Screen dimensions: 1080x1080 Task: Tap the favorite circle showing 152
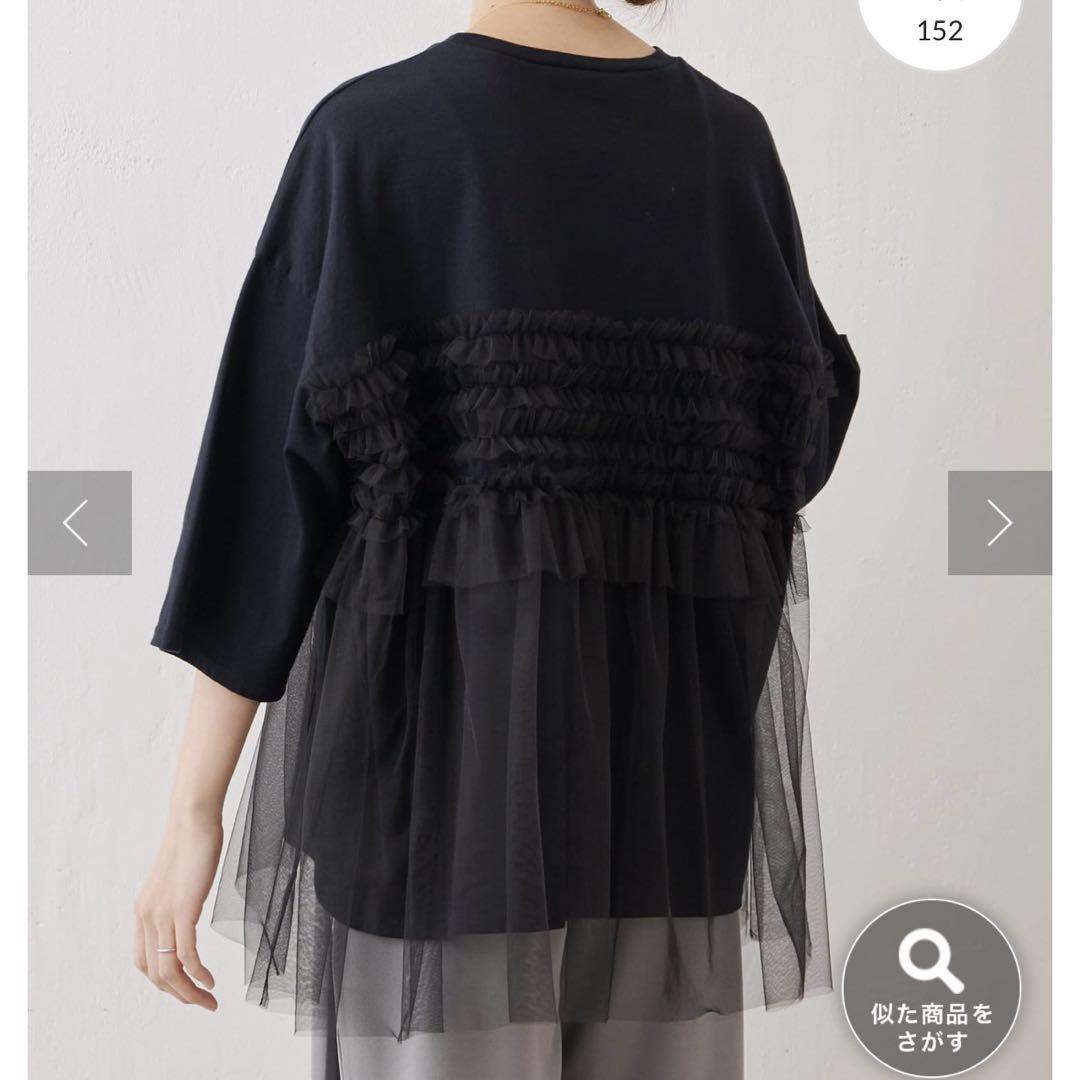(938, 27)
